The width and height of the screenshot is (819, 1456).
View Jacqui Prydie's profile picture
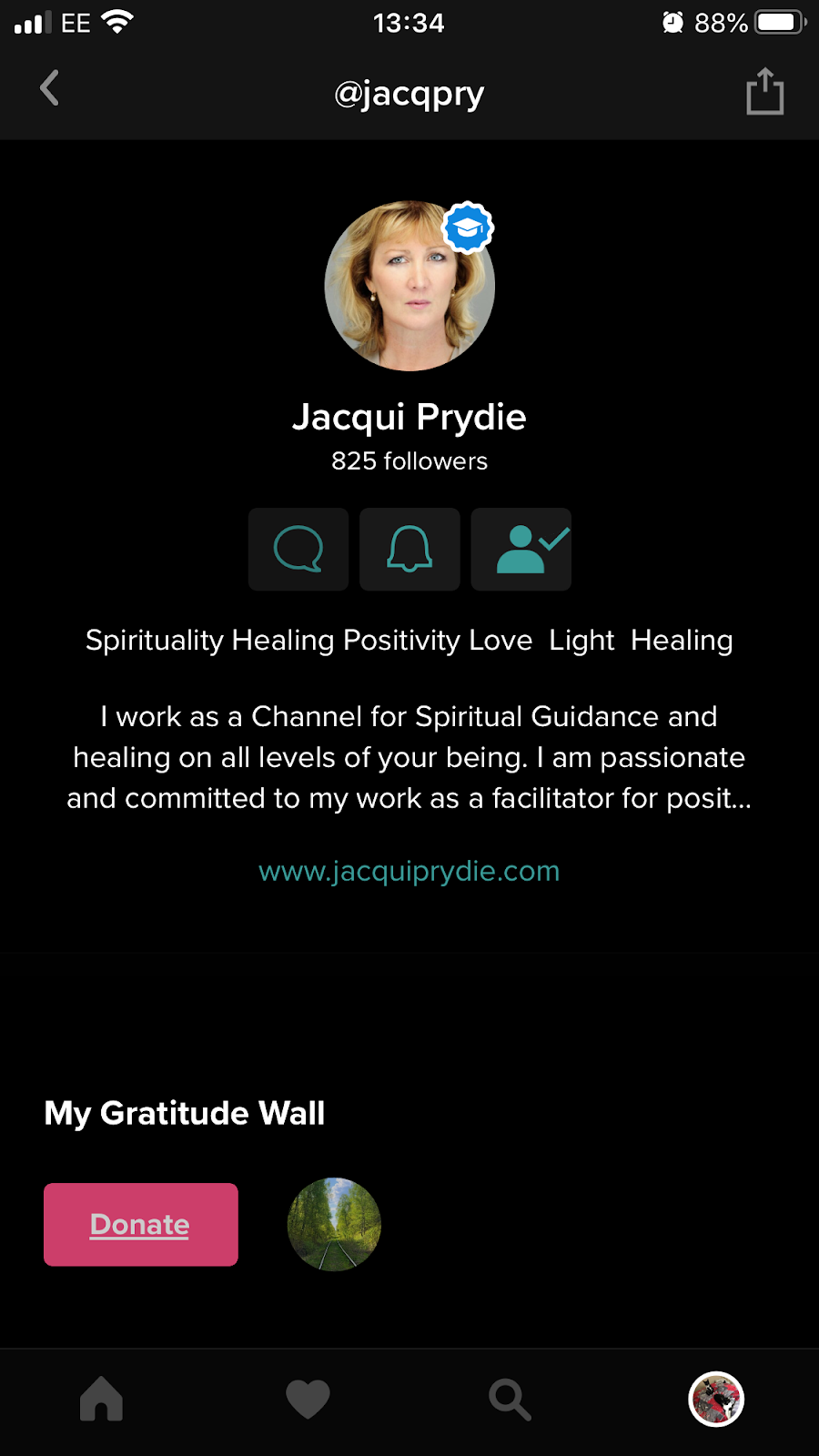click(409, 286)
